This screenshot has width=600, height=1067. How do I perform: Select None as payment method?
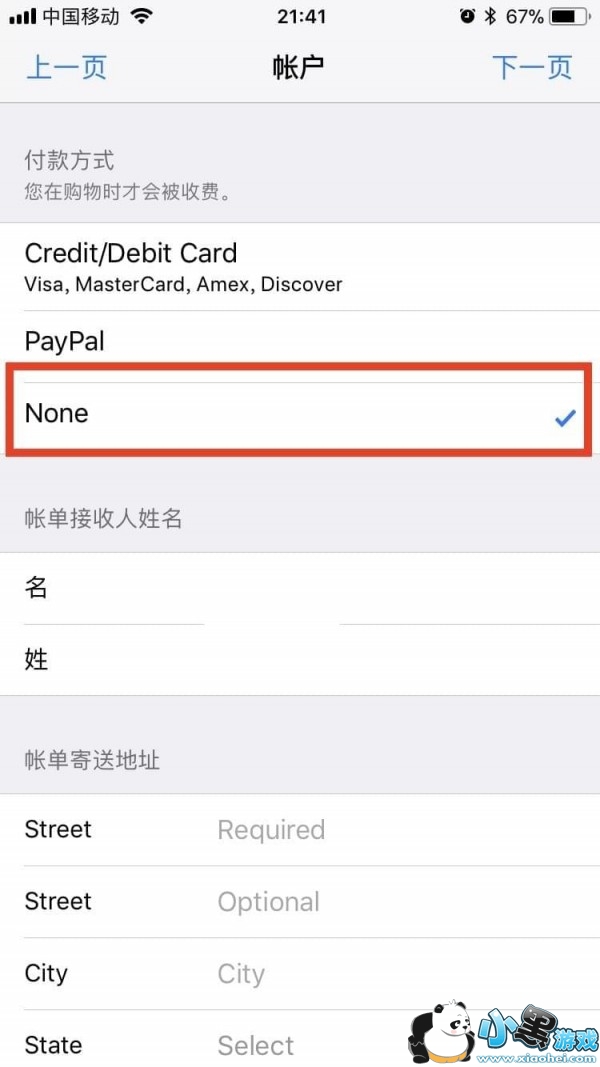(x=300, y=413)
